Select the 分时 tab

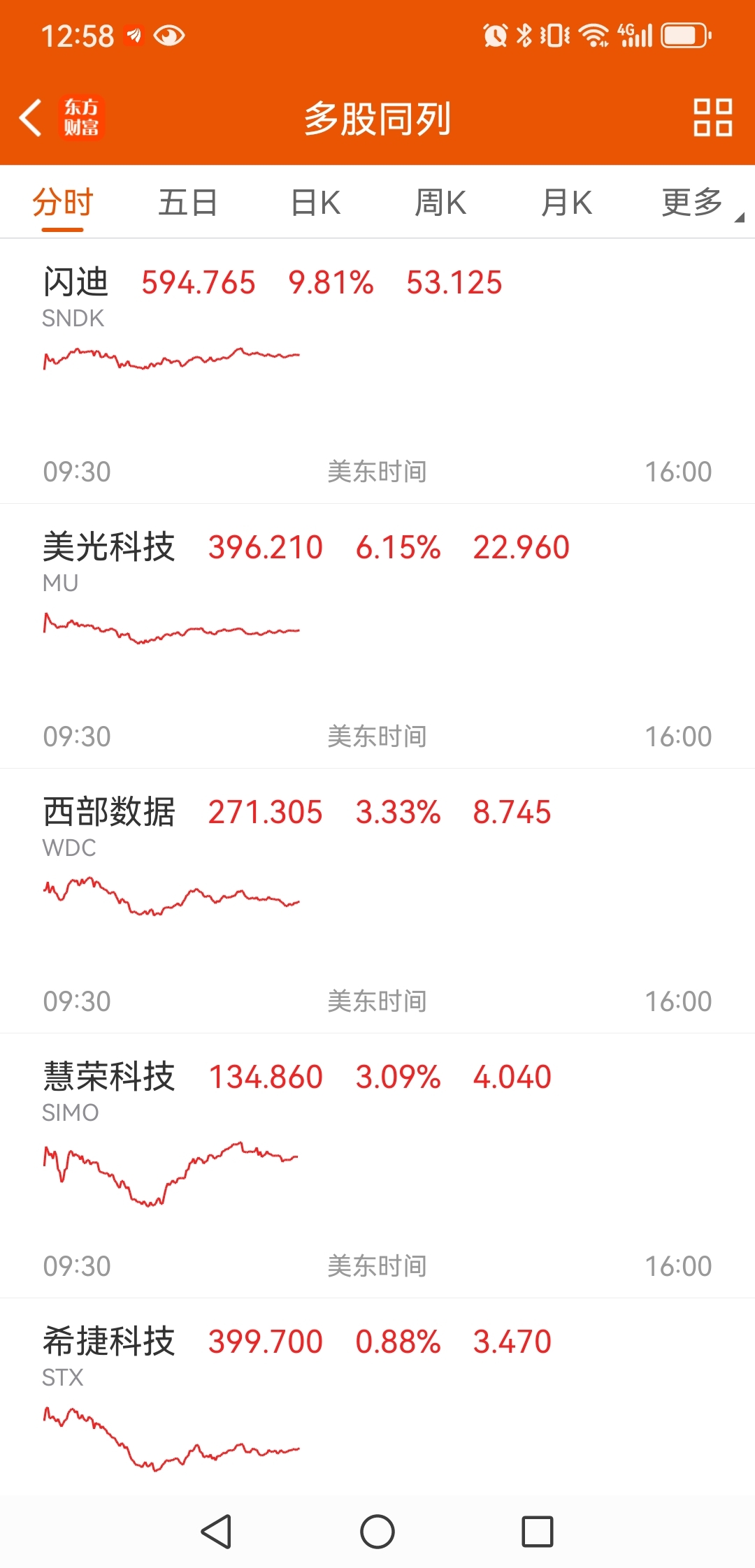tap(63, 203)
